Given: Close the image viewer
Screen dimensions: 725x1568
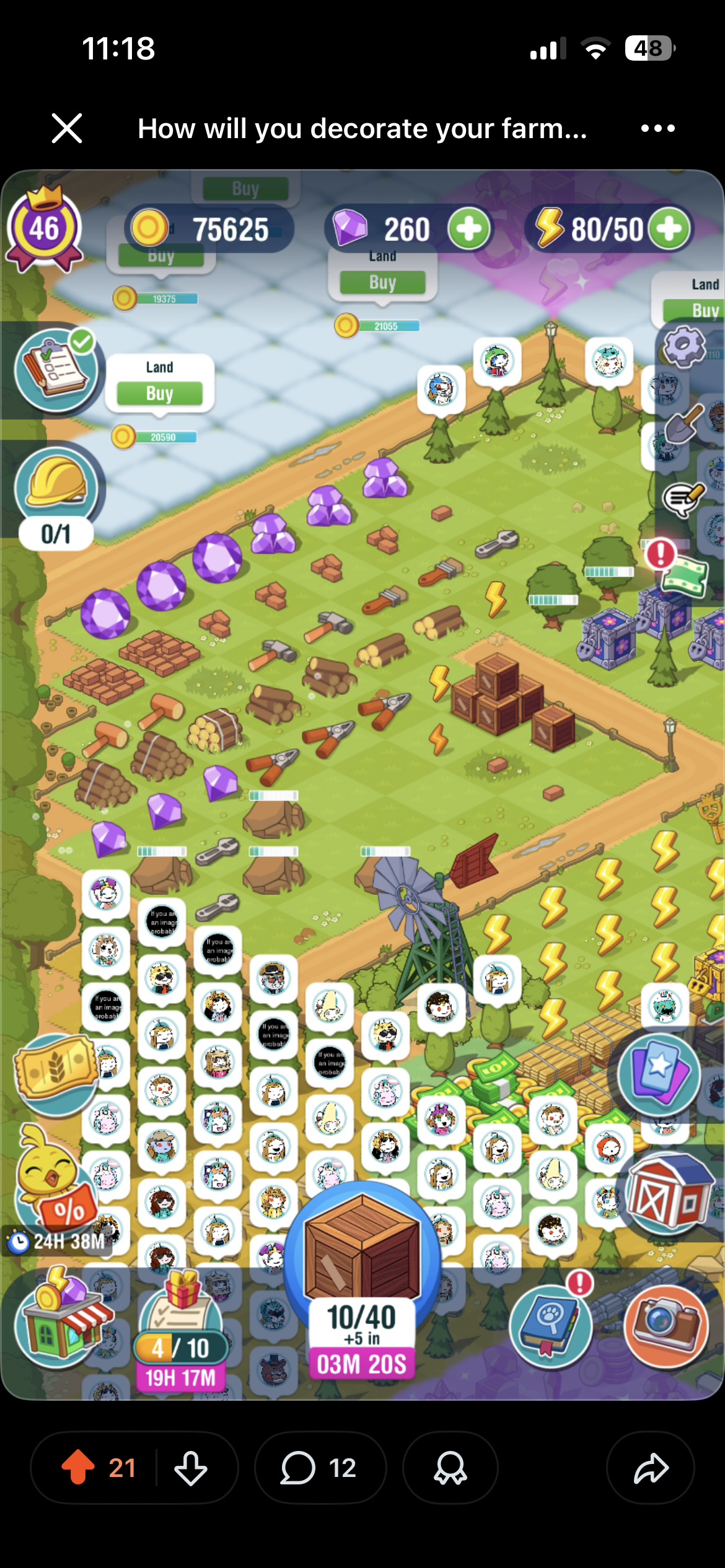Looking at the screenshot, I should tap(67, 128).
